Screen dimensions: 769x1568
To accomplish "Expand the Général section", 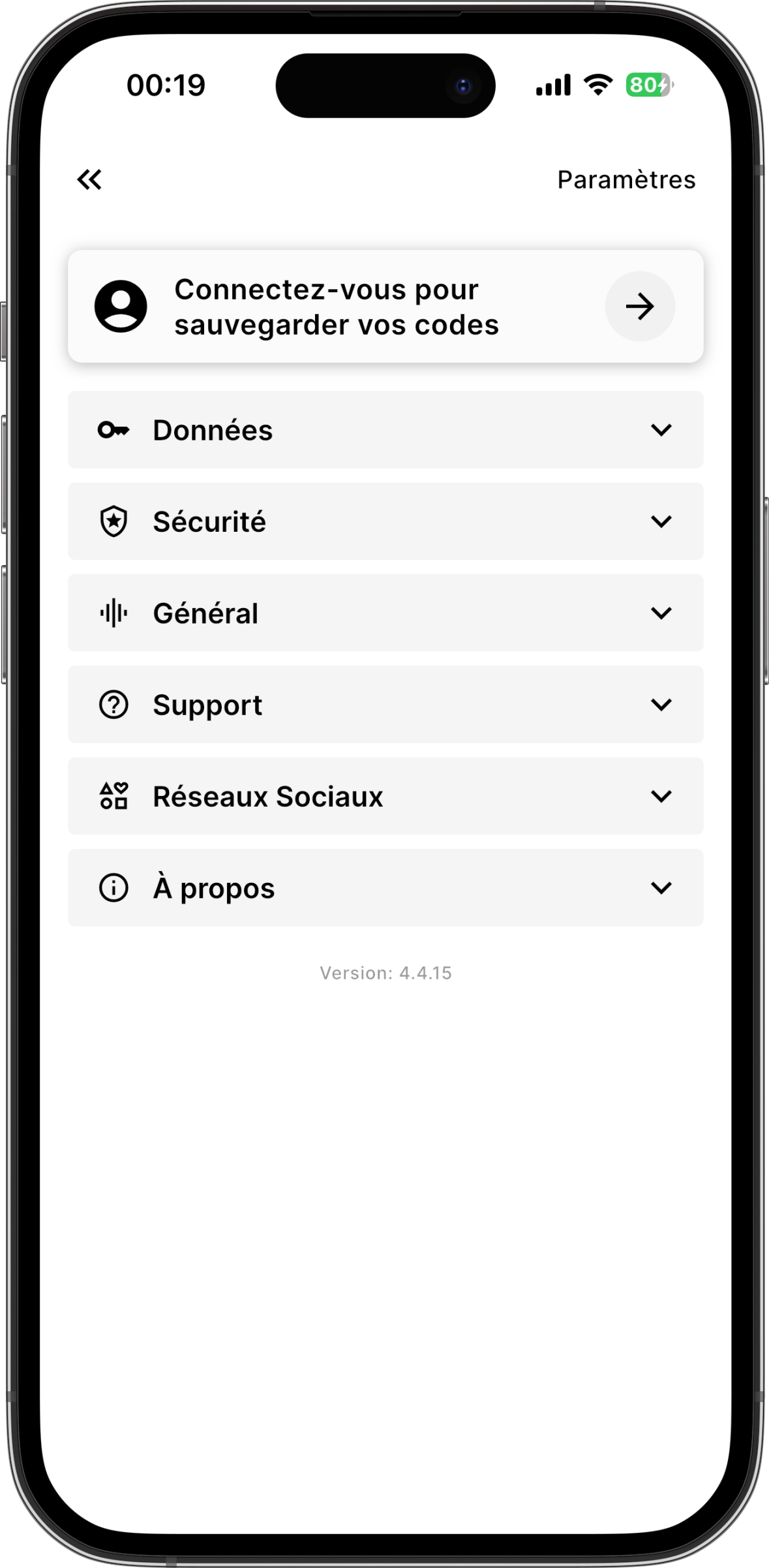I will [385, 613].
